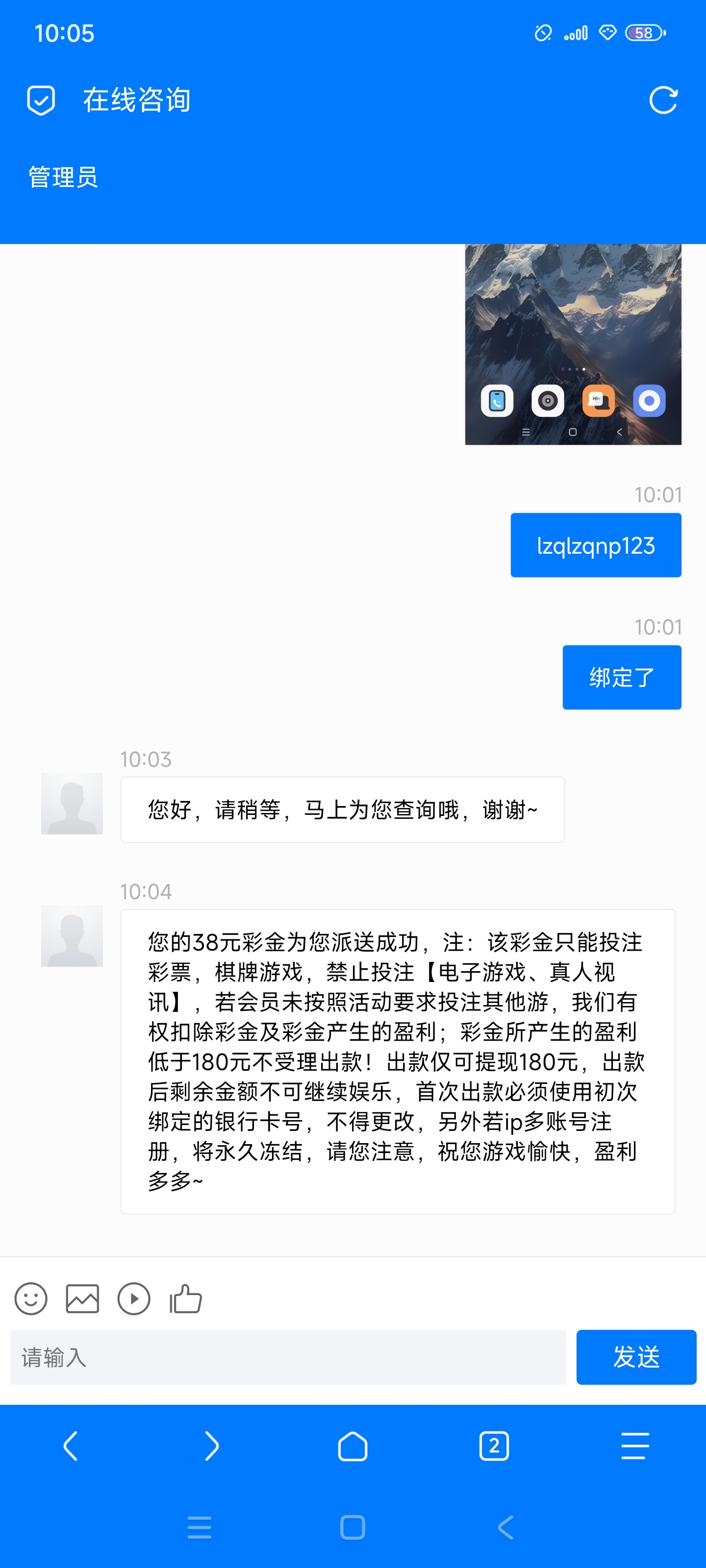The image size is (706, 1568).
Task: Tap the 发送 send button
Action: point(636,1357)
